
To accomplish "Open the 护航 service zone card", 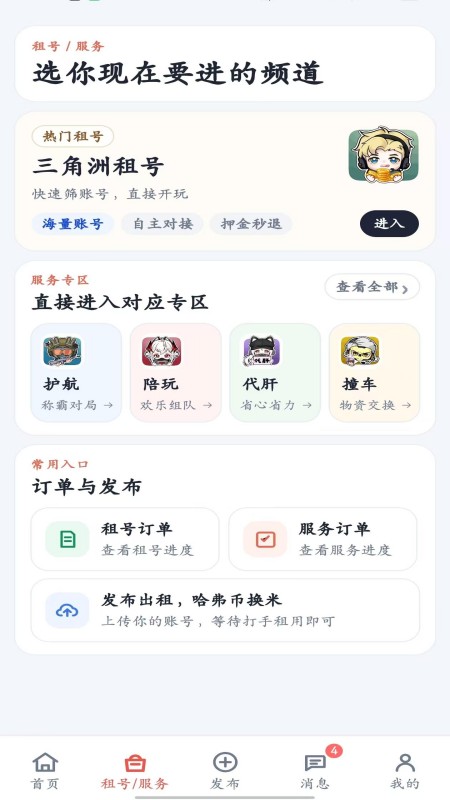I will [77, 372].
